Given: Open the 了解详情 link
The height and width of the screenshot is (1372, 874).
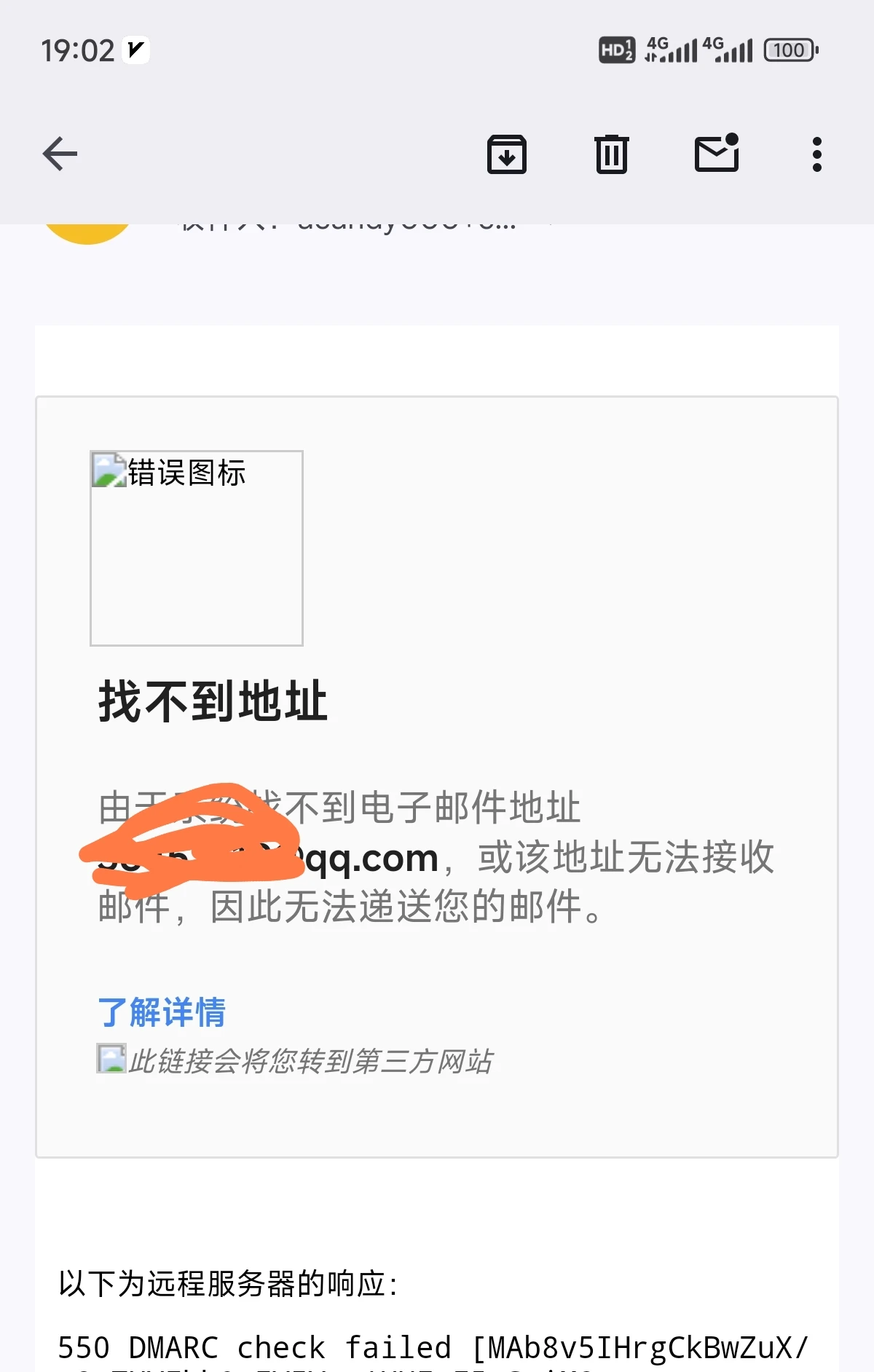Looking at the screenshot, I should pos(162,1012).
